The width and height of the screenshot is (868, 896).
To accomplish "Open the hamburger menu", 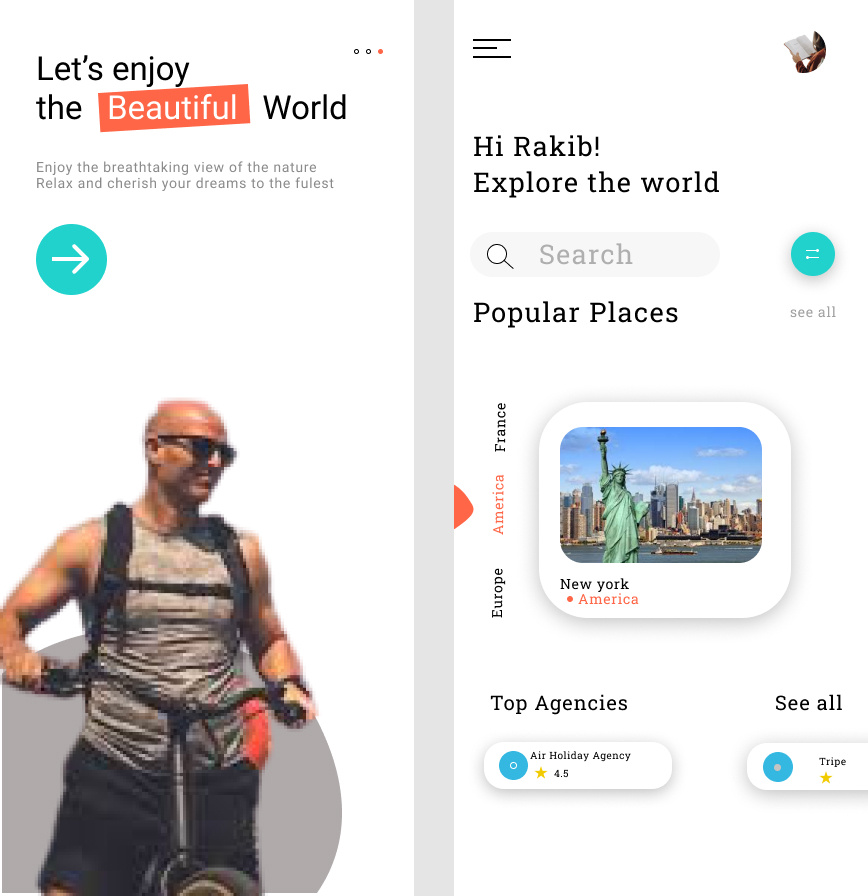I will 491,48.
